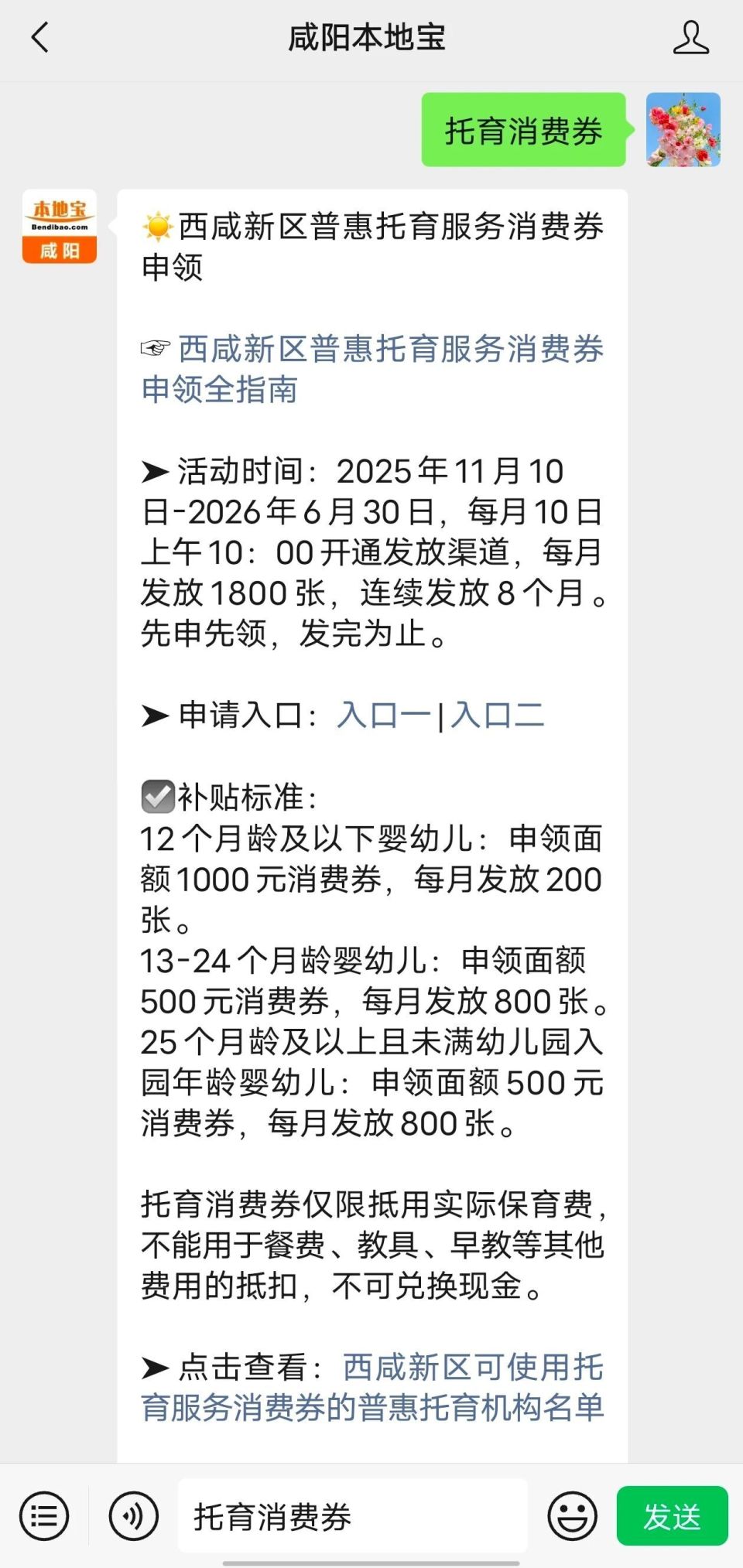Select the green 托育消费券 sent bubble
This screenshot has height=1568, width=743.
click(x=523, y=129)
